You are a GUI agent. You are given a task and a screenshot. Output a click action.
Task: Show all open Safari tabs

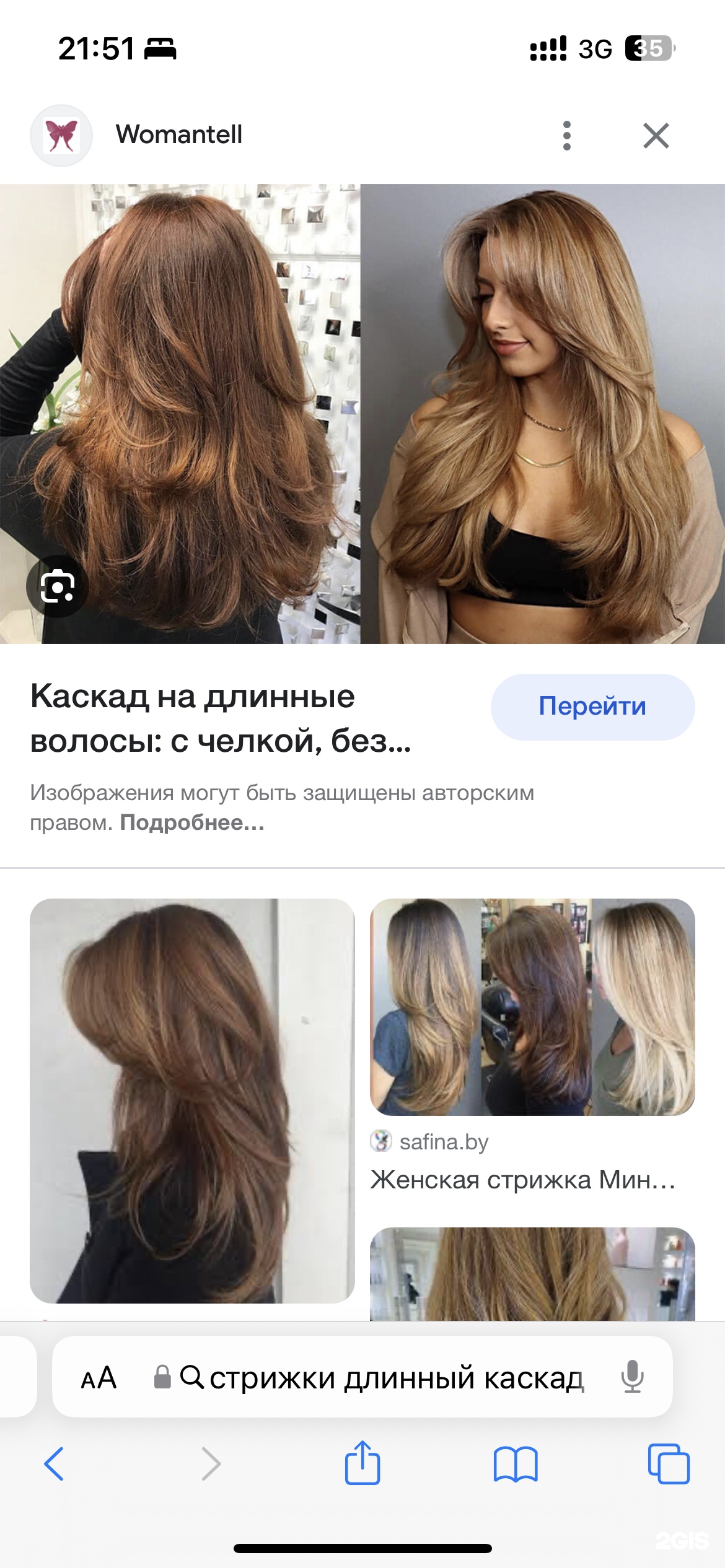point(668,1464)
